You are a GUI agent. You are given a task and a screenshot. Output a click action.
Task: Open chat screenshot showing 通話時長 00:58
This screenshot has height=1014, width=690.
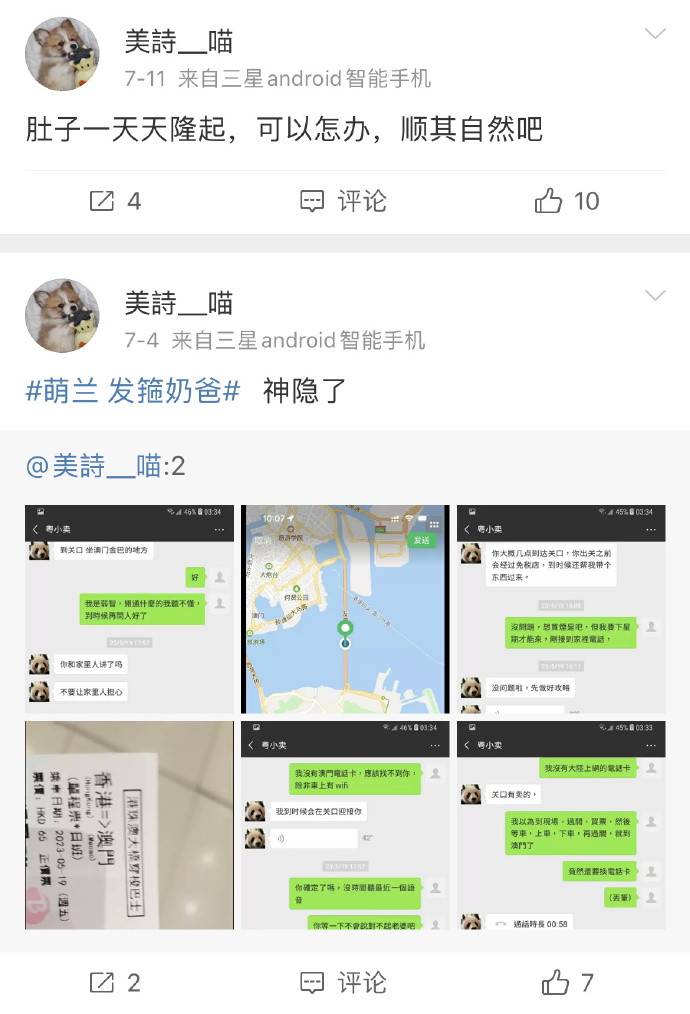click(561, 825)
